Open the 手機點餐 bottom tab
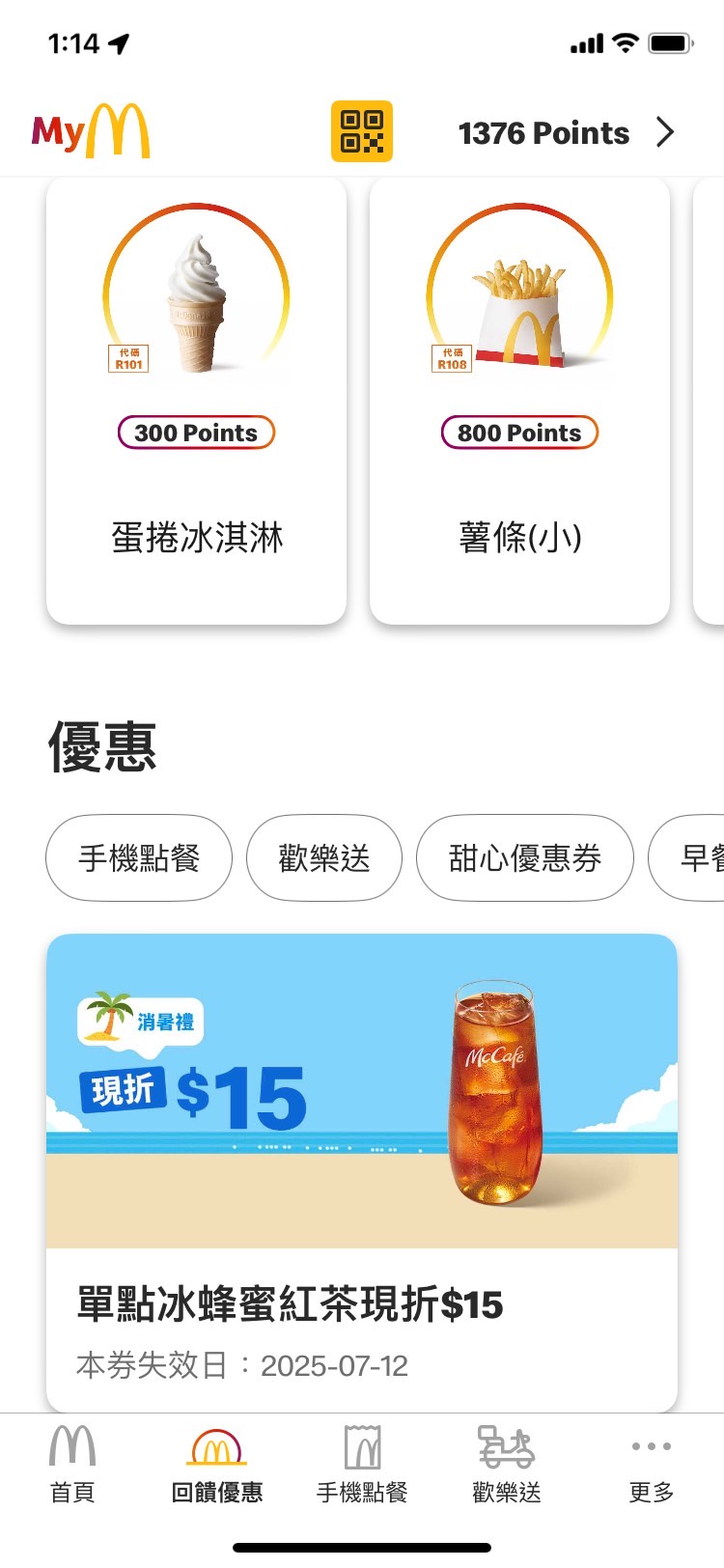 (x=362, y=1464)
